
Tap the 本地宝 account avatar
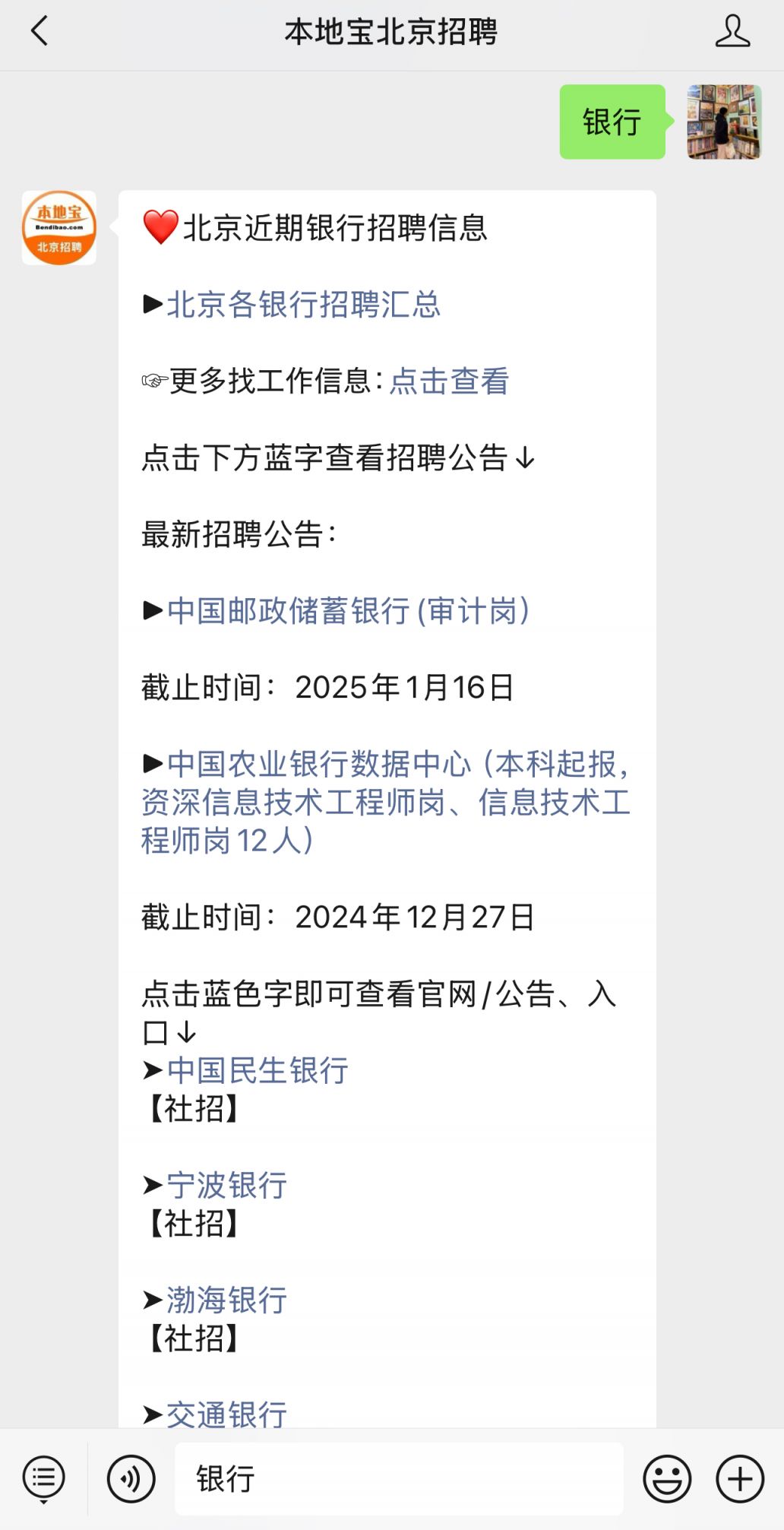coord(59,228)
